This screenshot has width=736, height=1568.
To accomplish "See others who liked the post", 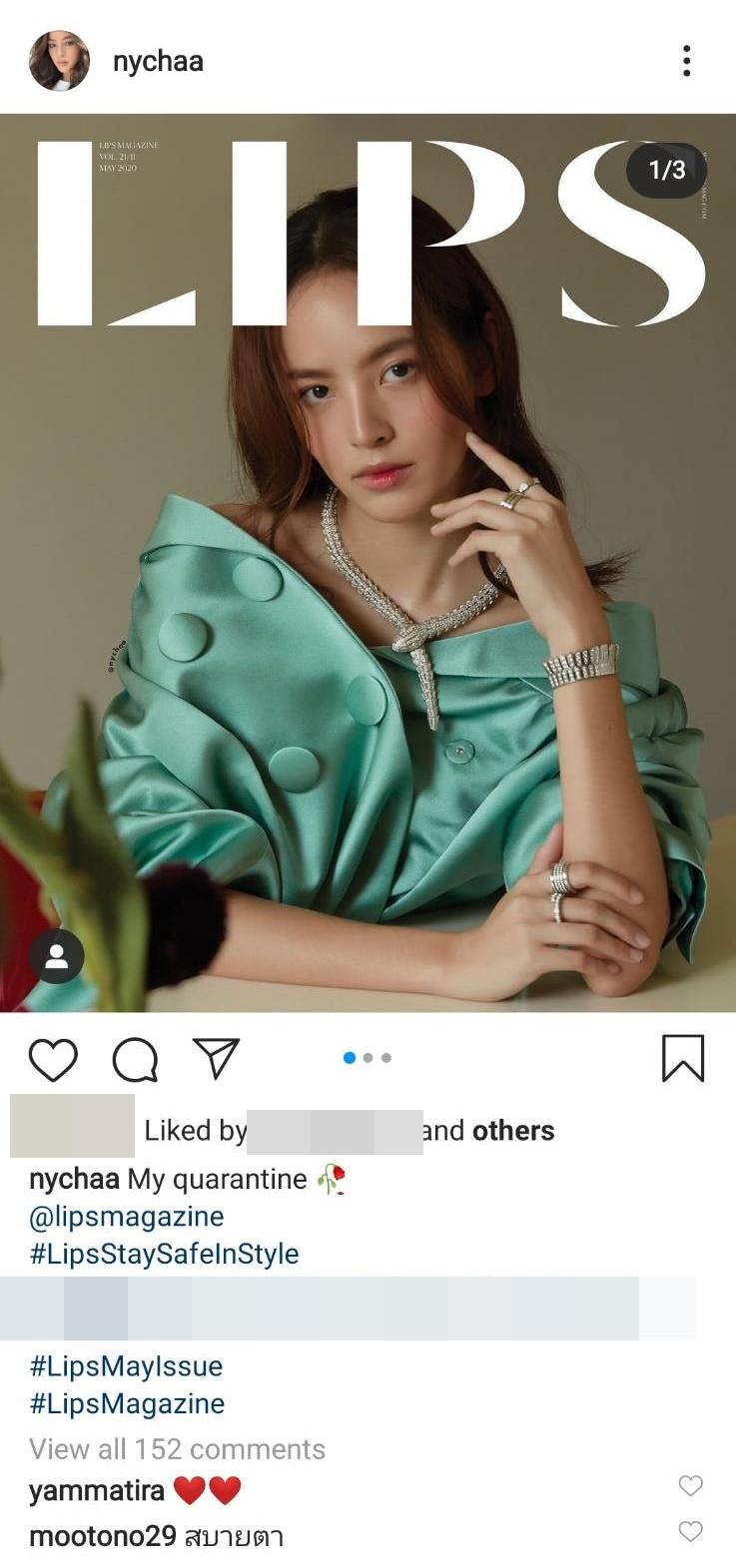I will 512,1131.
